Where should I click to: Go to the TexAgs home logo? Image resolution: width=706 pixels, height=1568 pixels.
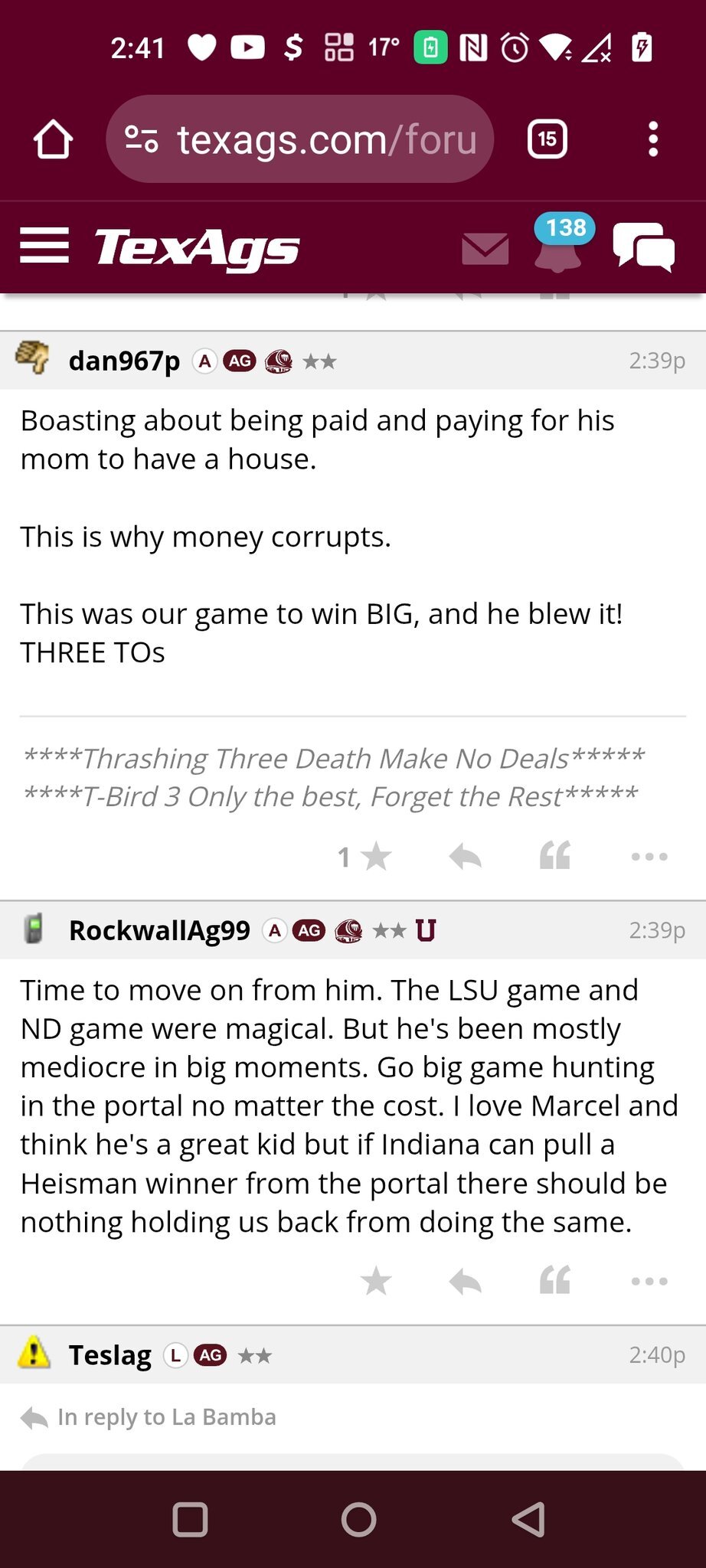(196, 248)
